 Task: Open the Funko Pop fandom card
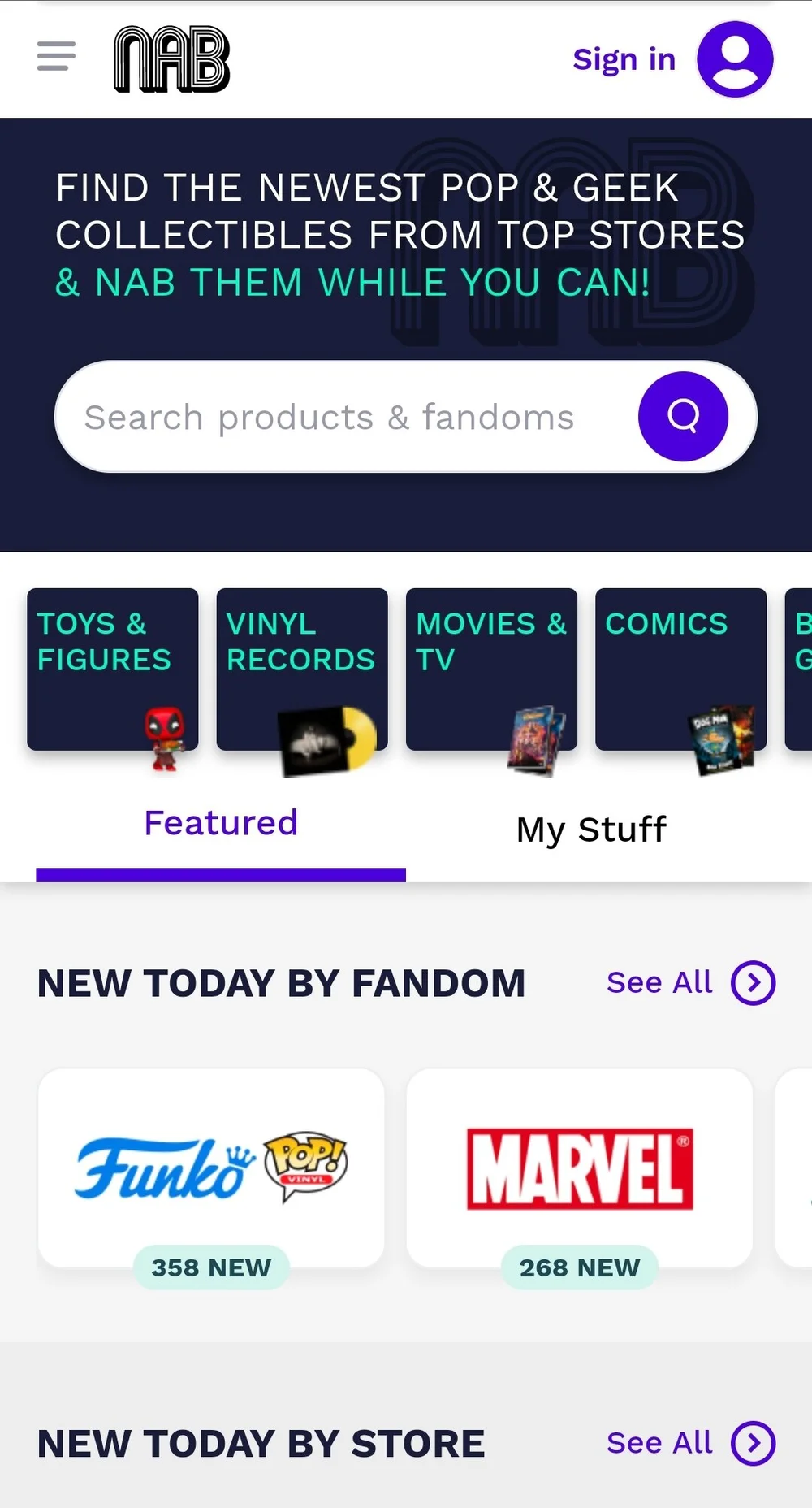211,1168
